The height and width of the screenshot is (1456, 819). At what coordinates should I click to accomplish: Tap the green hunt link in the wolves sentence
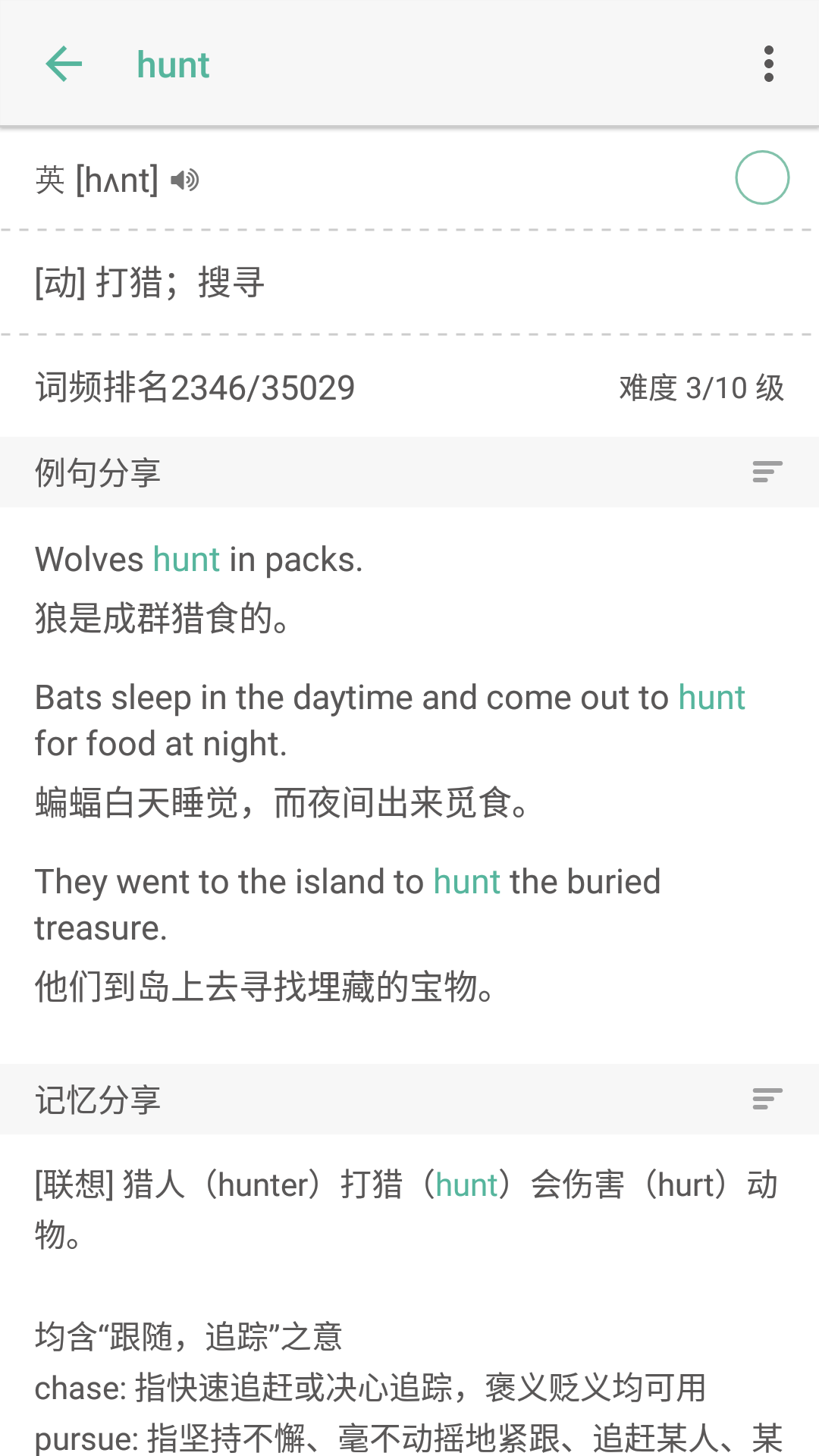(x=185, y=559)
